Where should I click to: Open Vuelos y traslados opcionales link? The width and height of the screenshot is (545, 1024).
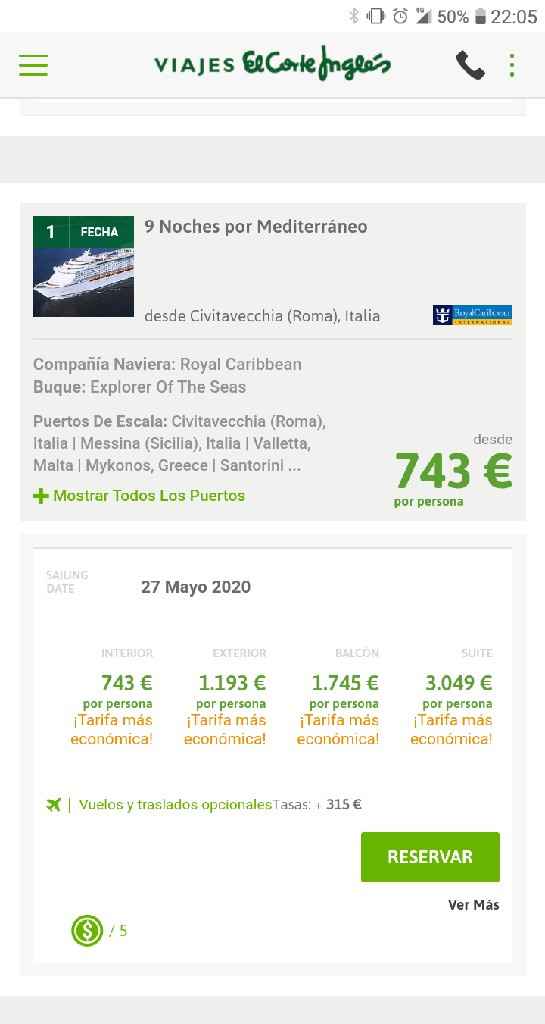coord(174,805)
